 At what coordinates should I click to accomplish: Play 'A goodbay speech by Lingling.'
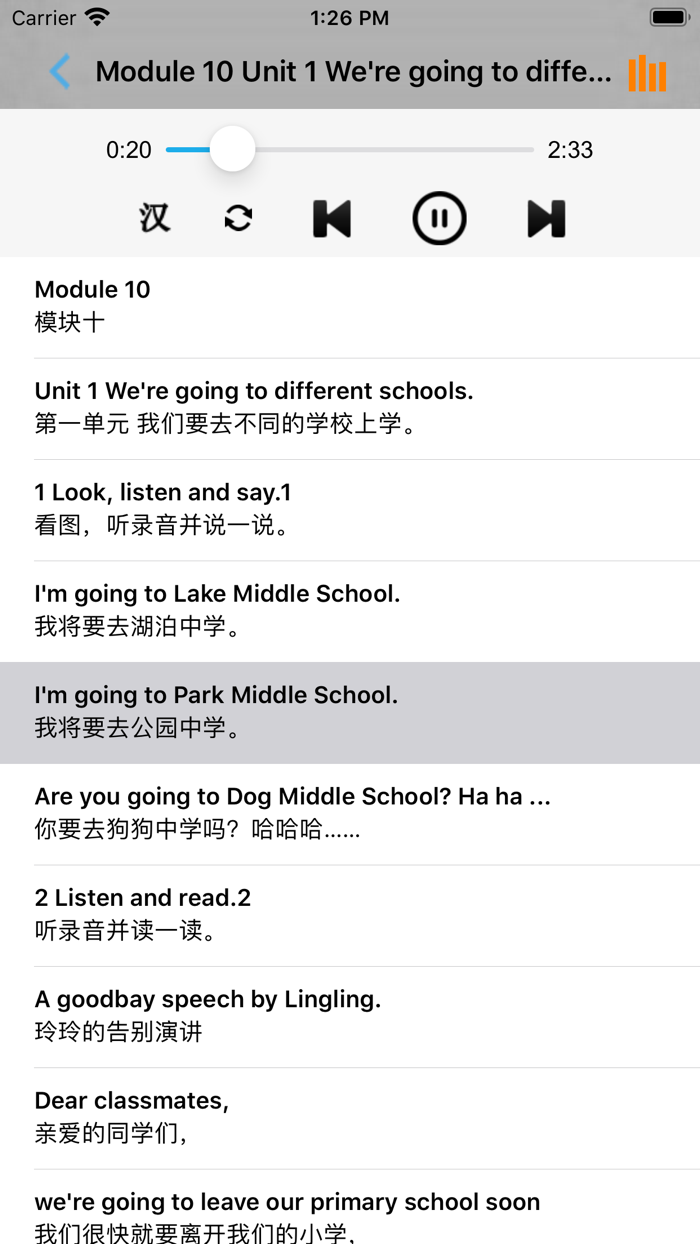tap(350, 1016)
